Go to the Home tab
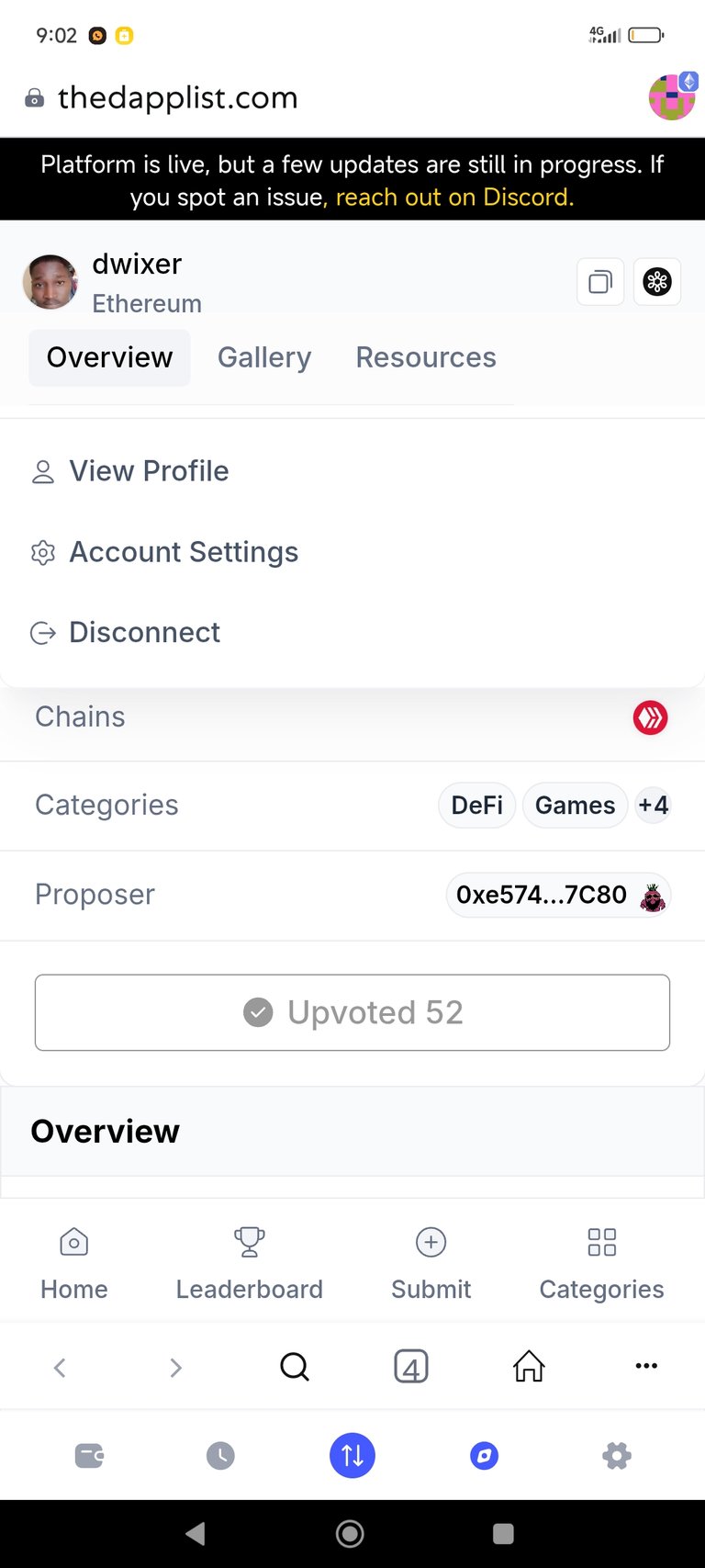This screenshot has width=705, height=1568. click(x=74, y=1264)
